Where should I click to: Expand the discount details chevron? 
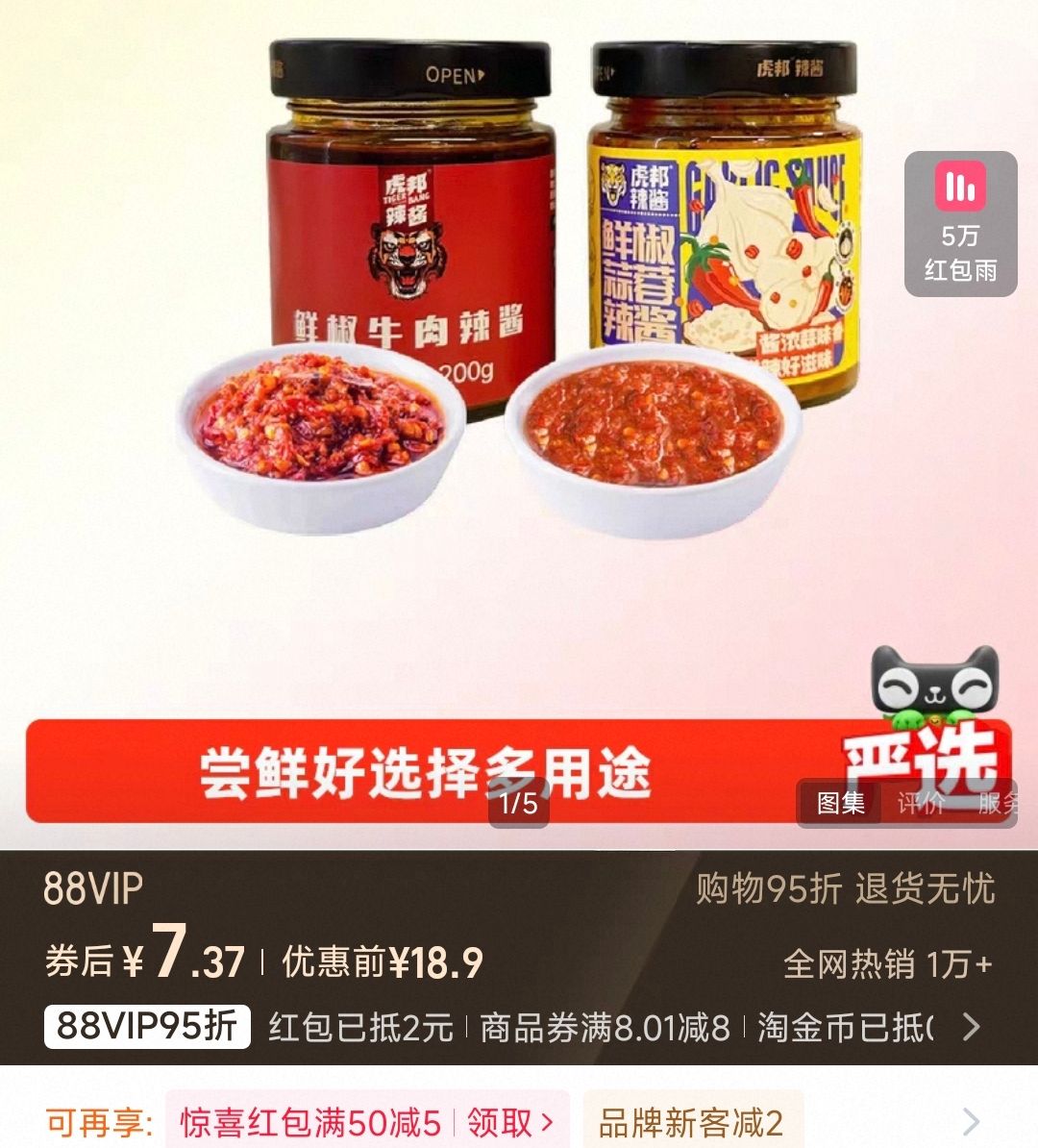tap(972, 1027)
